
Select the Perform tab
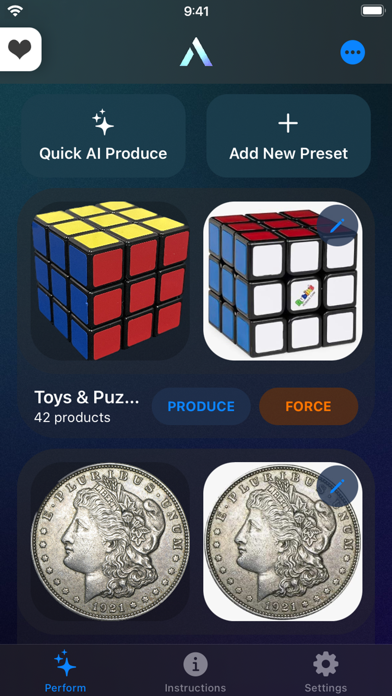(x=65, y=671)
